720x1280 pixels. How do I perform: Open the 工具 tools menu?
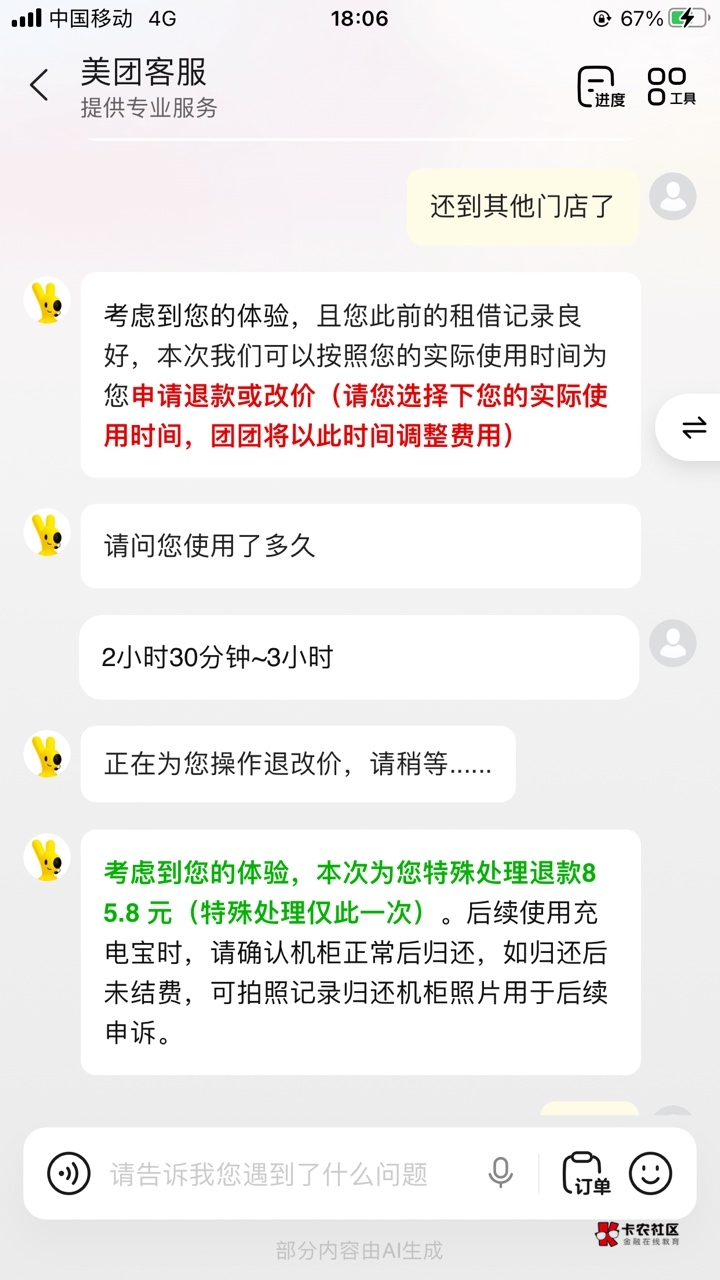(x=670, y=87)
